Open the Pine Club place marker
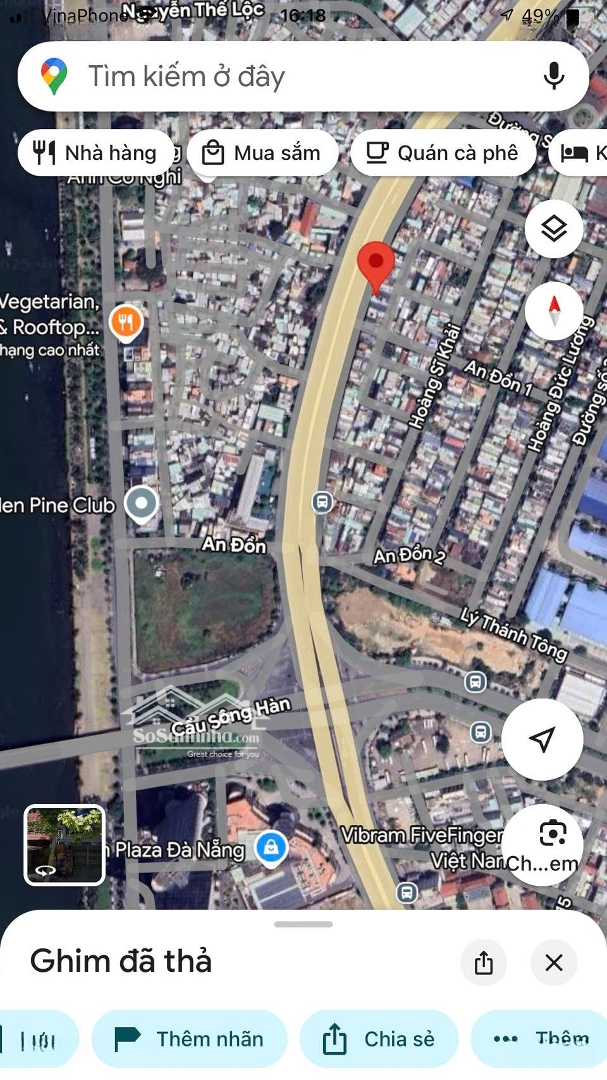Viewport: 607px width, 1080px height. 142,505
